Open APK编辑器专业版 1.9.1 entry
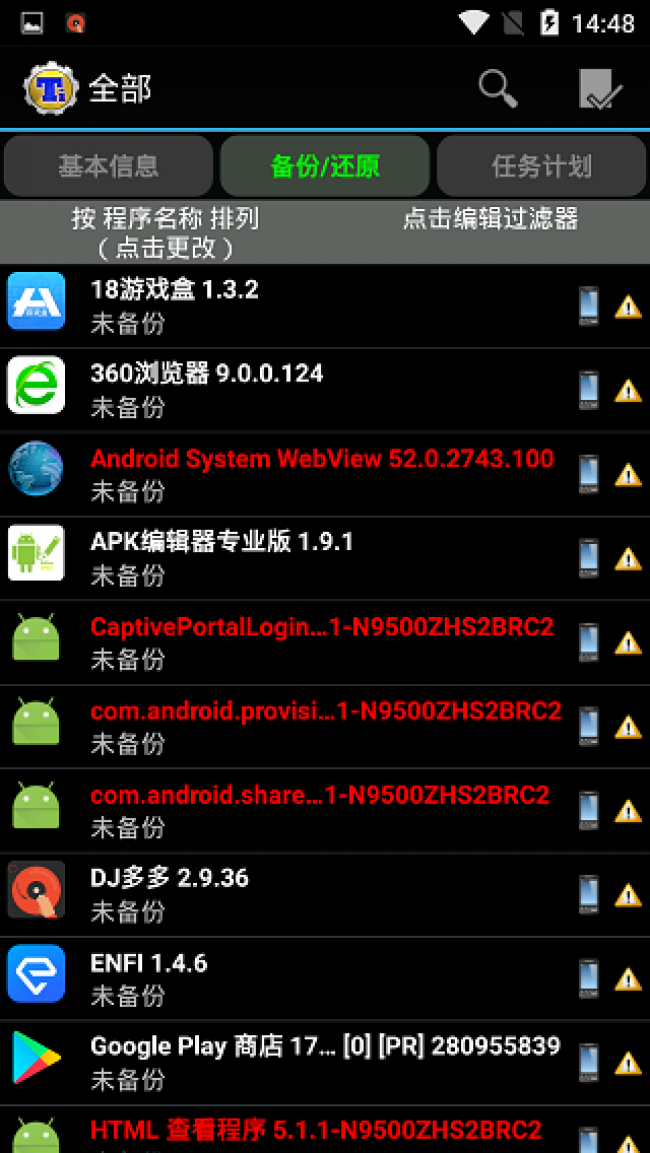 (x=300, y=558)
